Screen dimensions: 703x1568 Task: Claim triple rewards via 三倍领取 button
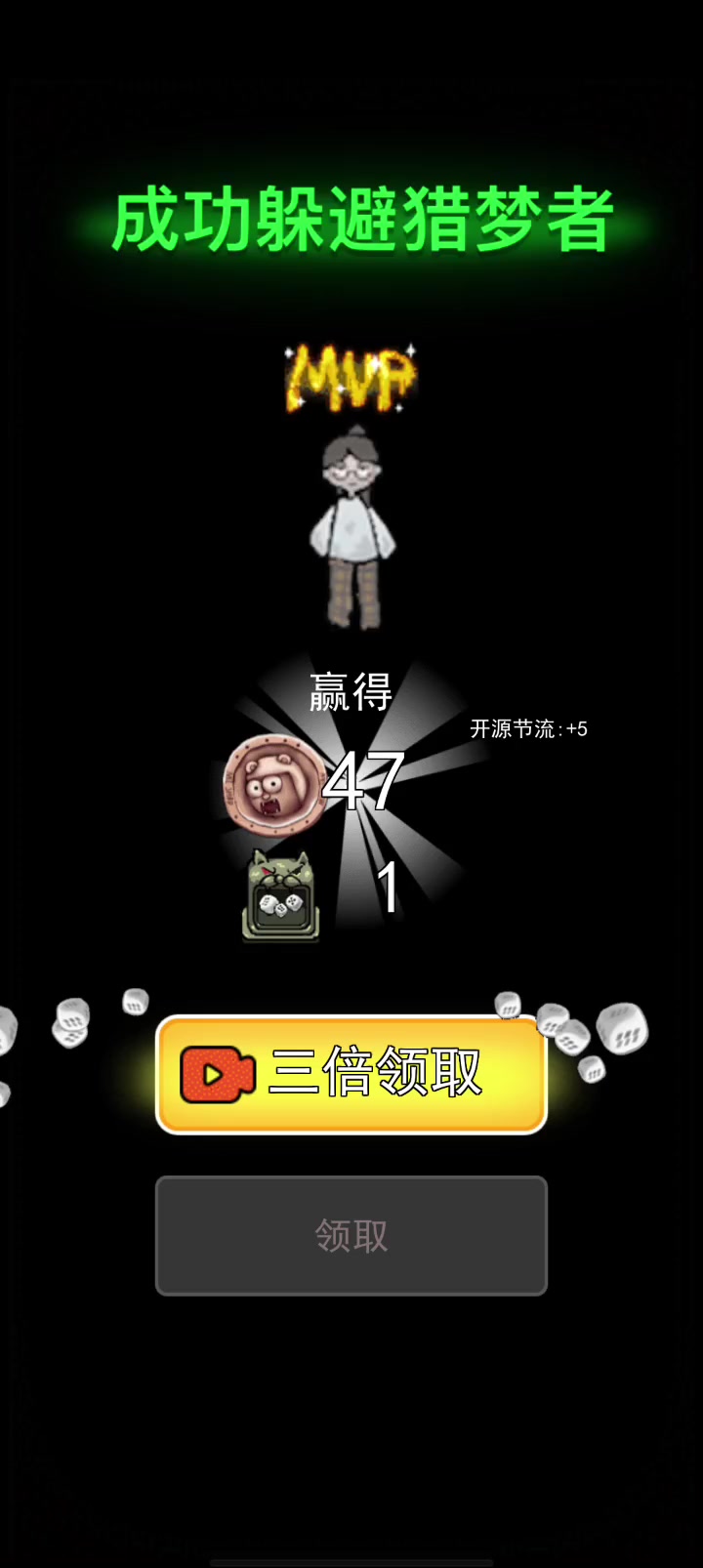tap(351, 1075)
